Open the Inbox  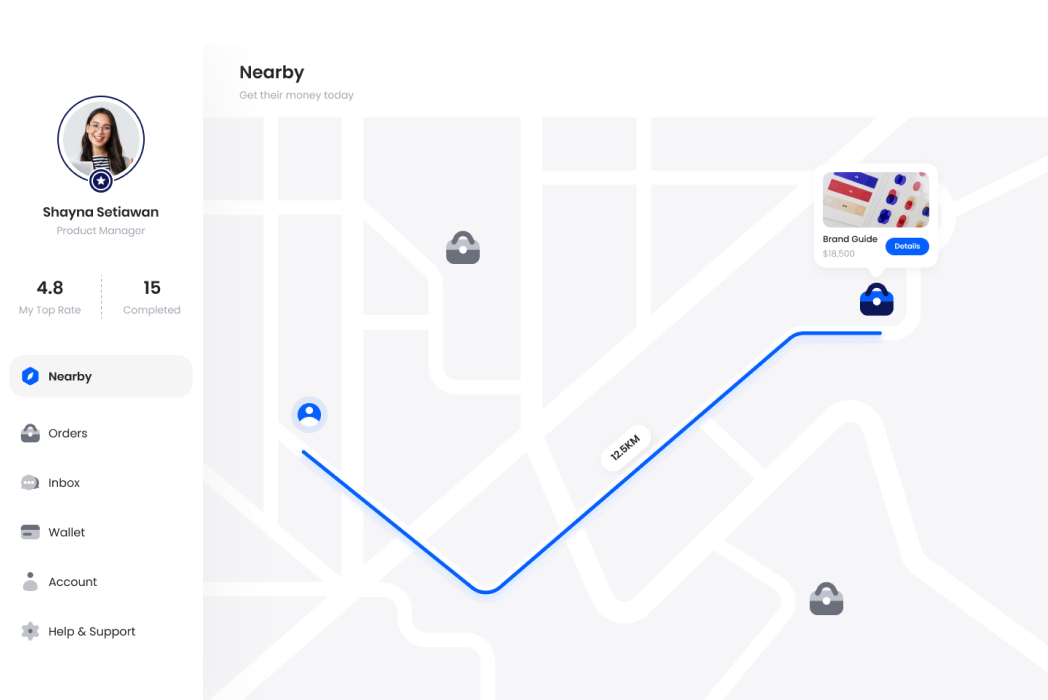click(63, 483)
